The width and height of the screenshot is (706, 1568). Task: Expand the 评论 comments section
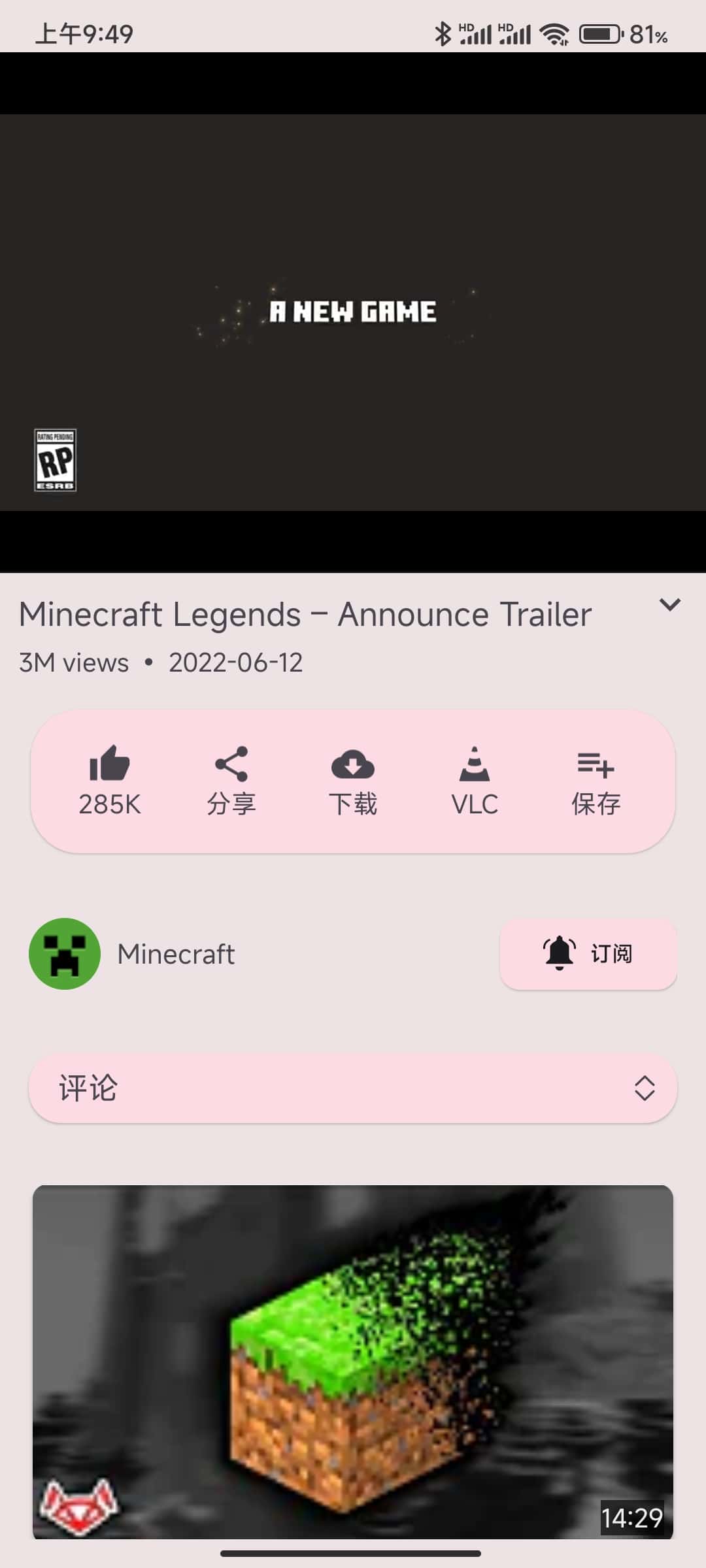pos(353,1088)
